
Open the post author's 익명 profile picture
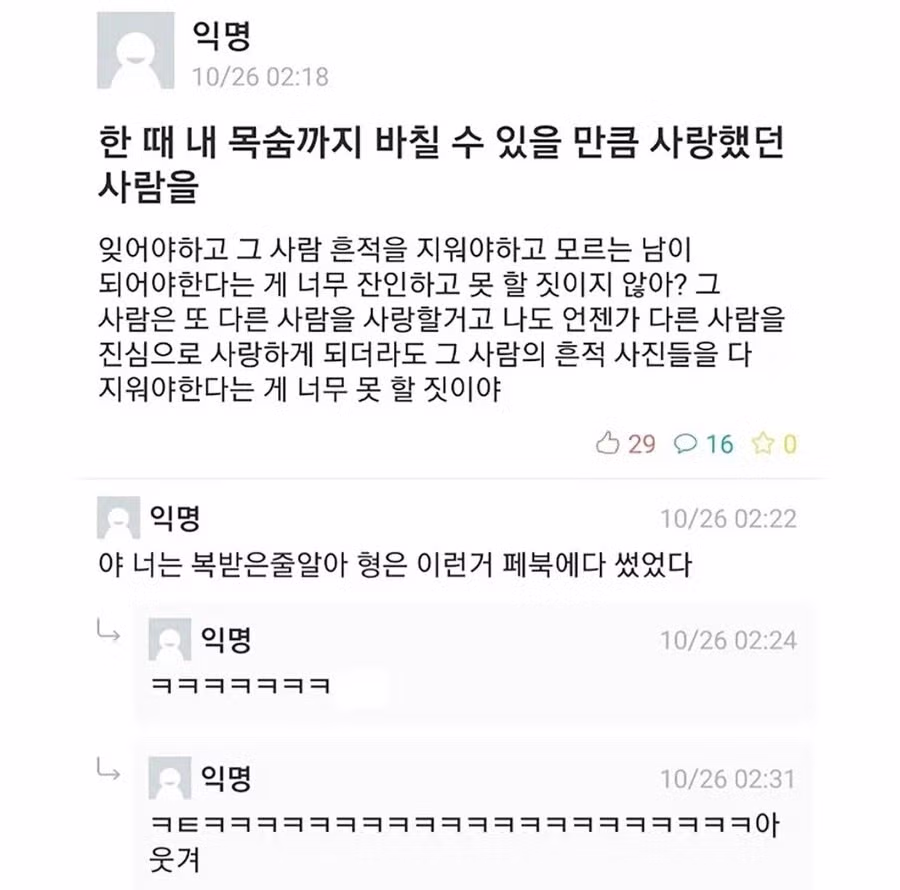click(136, 51)
